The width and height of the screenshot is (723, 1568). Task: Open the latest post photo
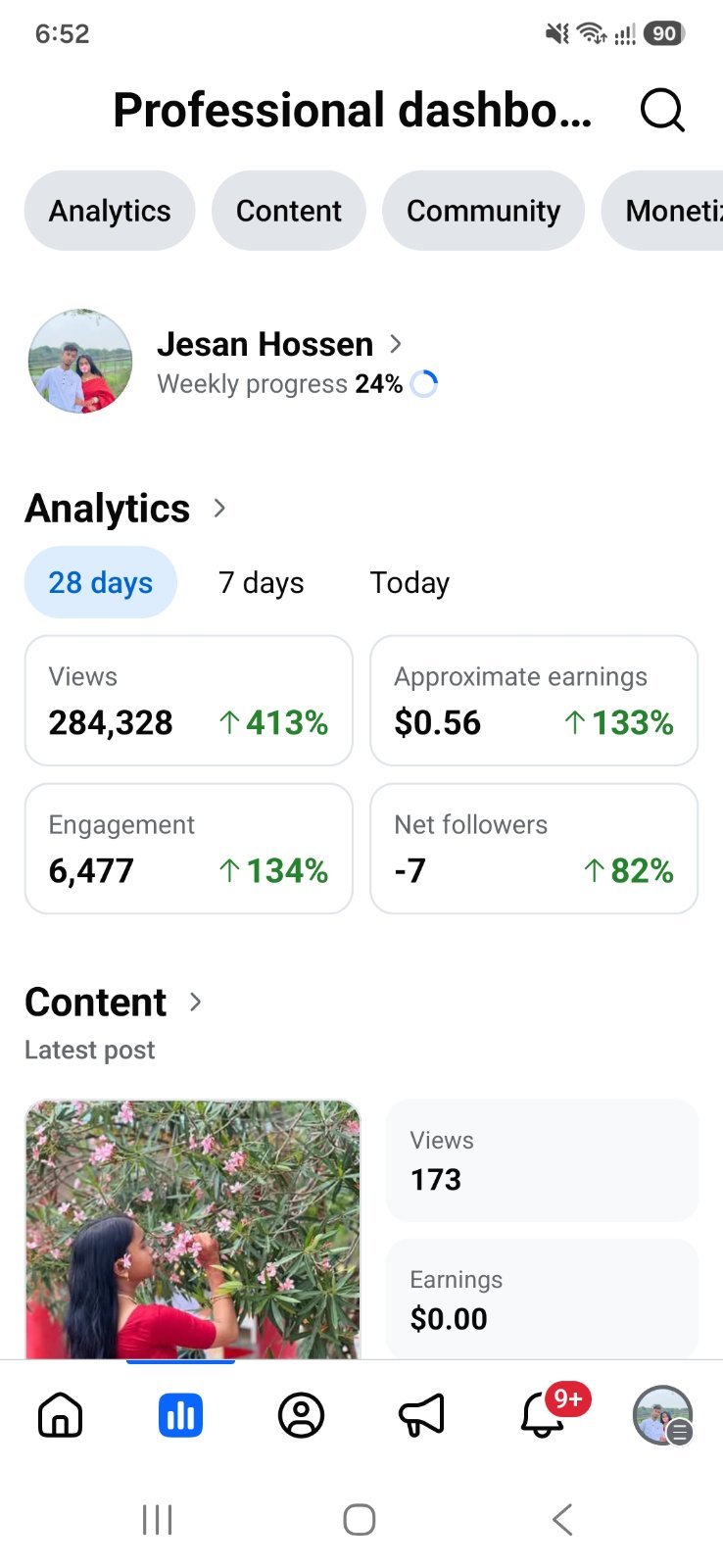193,1229
